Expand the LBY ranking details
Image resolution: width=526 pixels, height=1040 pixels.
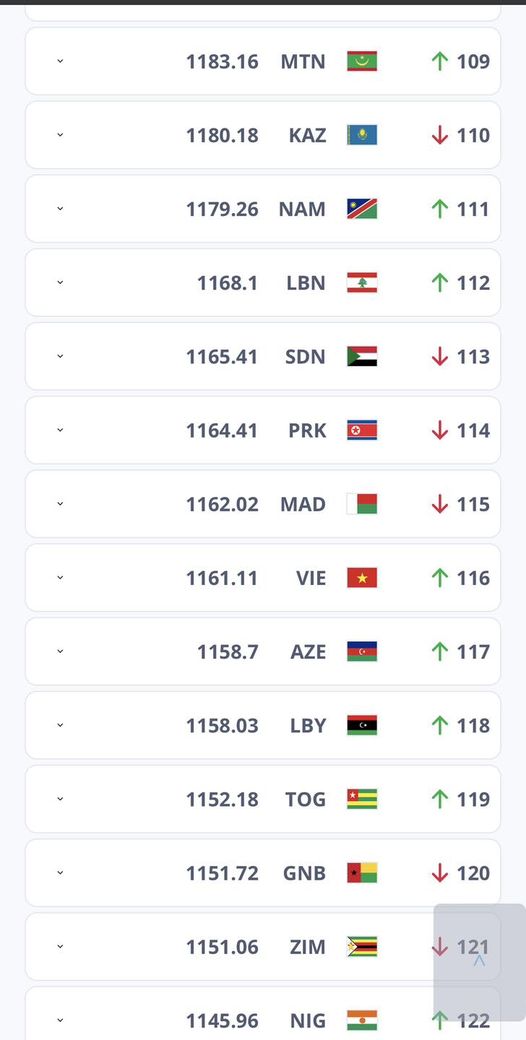60,725
